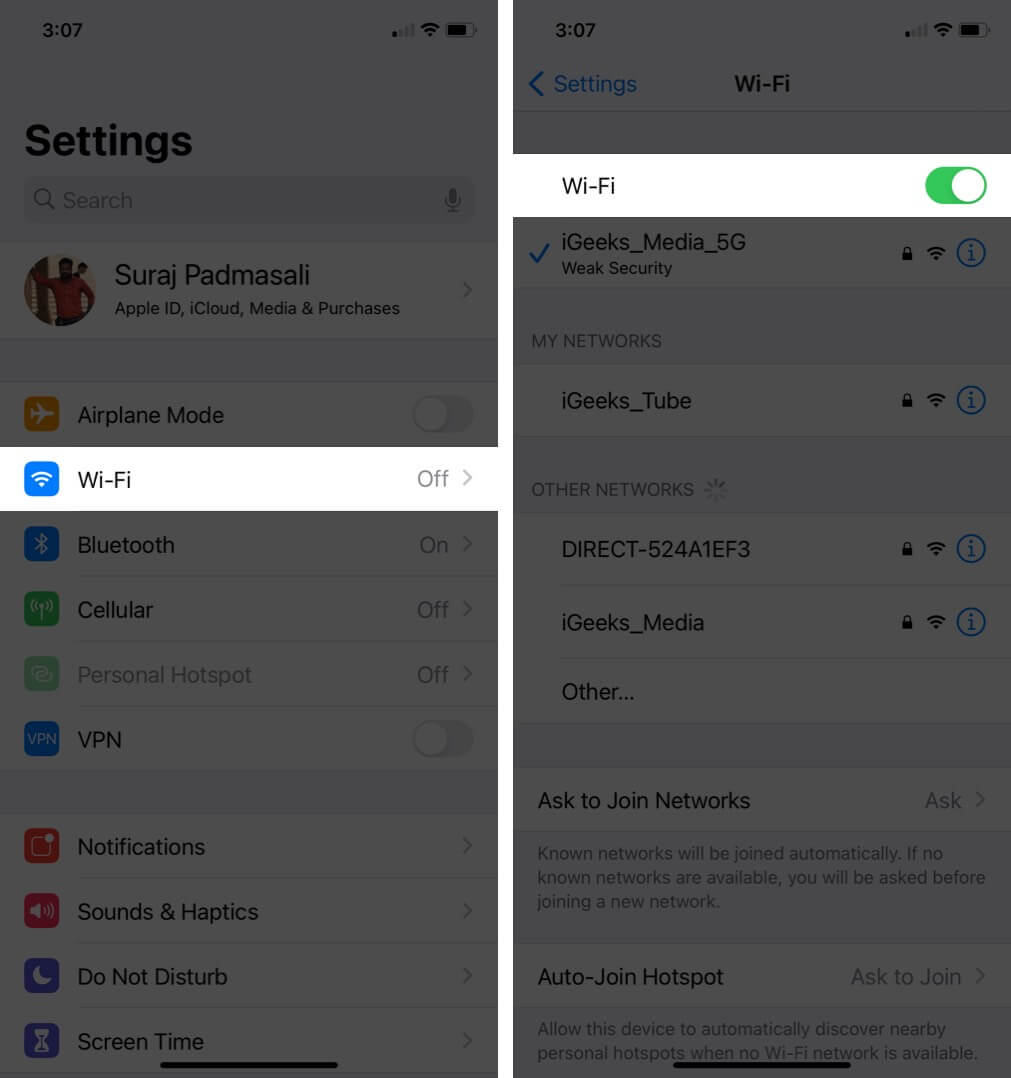Open Sounds & Haptics
The image size is (1011, 1078).
coord(248,912)
